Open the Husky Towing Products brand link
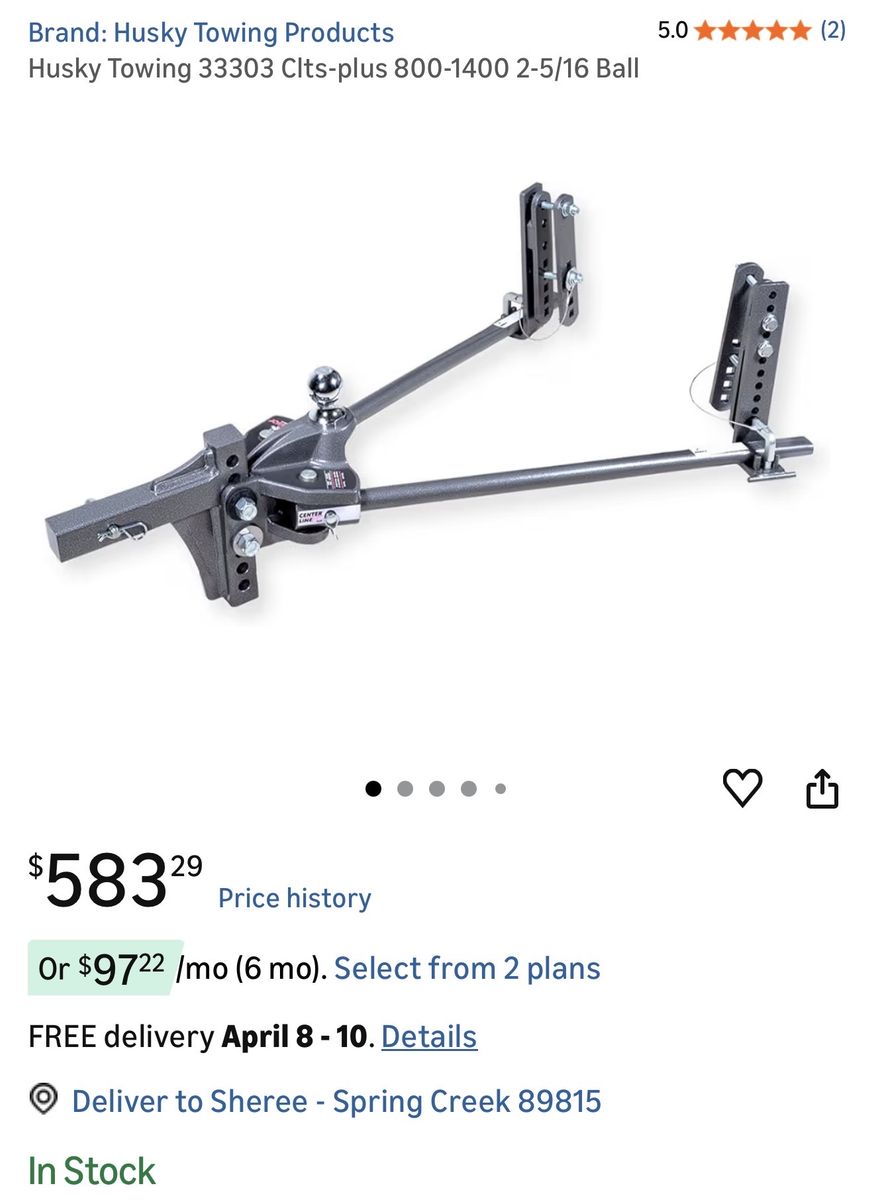 point(211,32)
